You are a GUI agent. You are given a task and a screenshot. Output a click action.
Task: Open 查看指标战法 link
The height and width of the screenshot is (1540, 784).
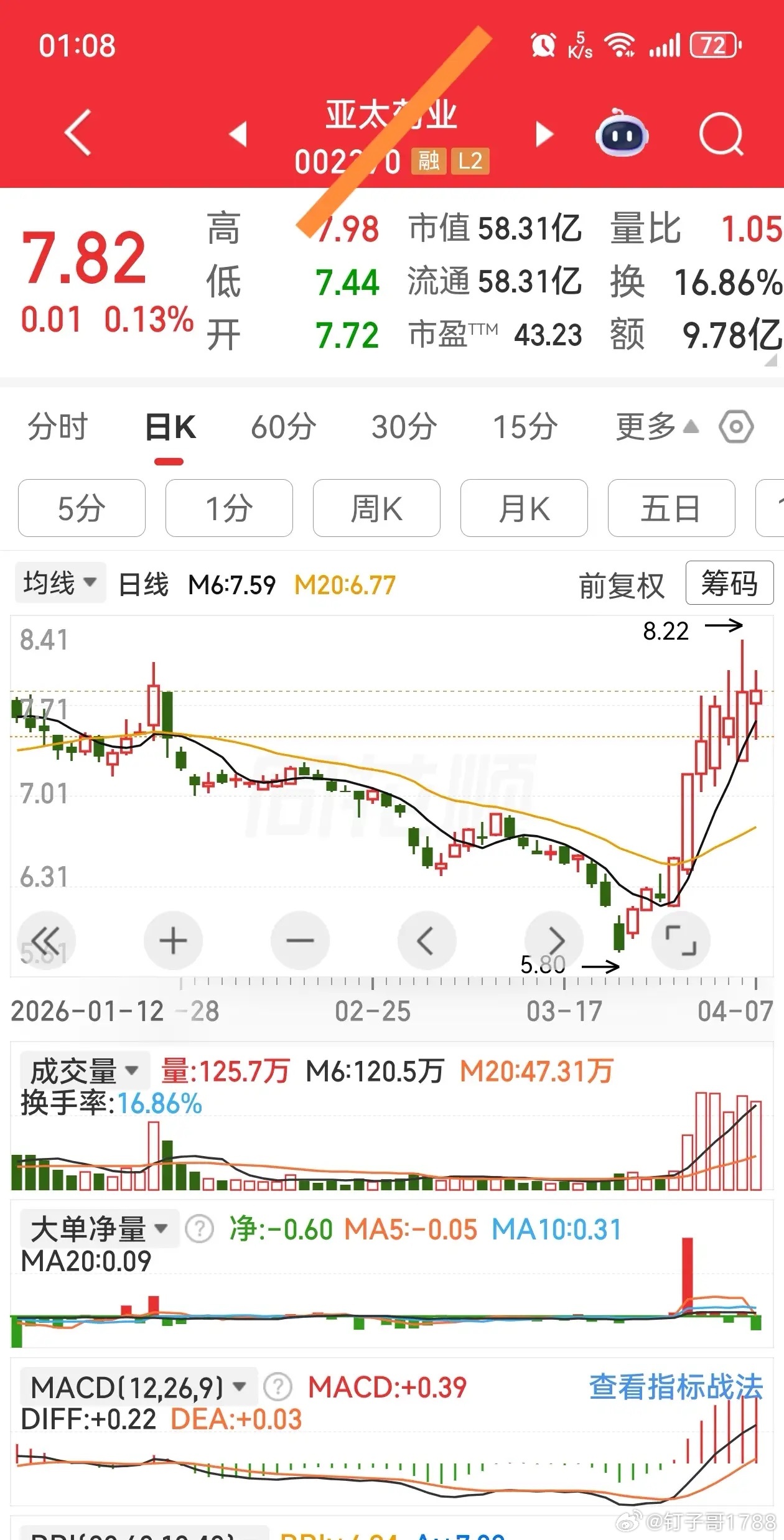[x=676, y=1386]
